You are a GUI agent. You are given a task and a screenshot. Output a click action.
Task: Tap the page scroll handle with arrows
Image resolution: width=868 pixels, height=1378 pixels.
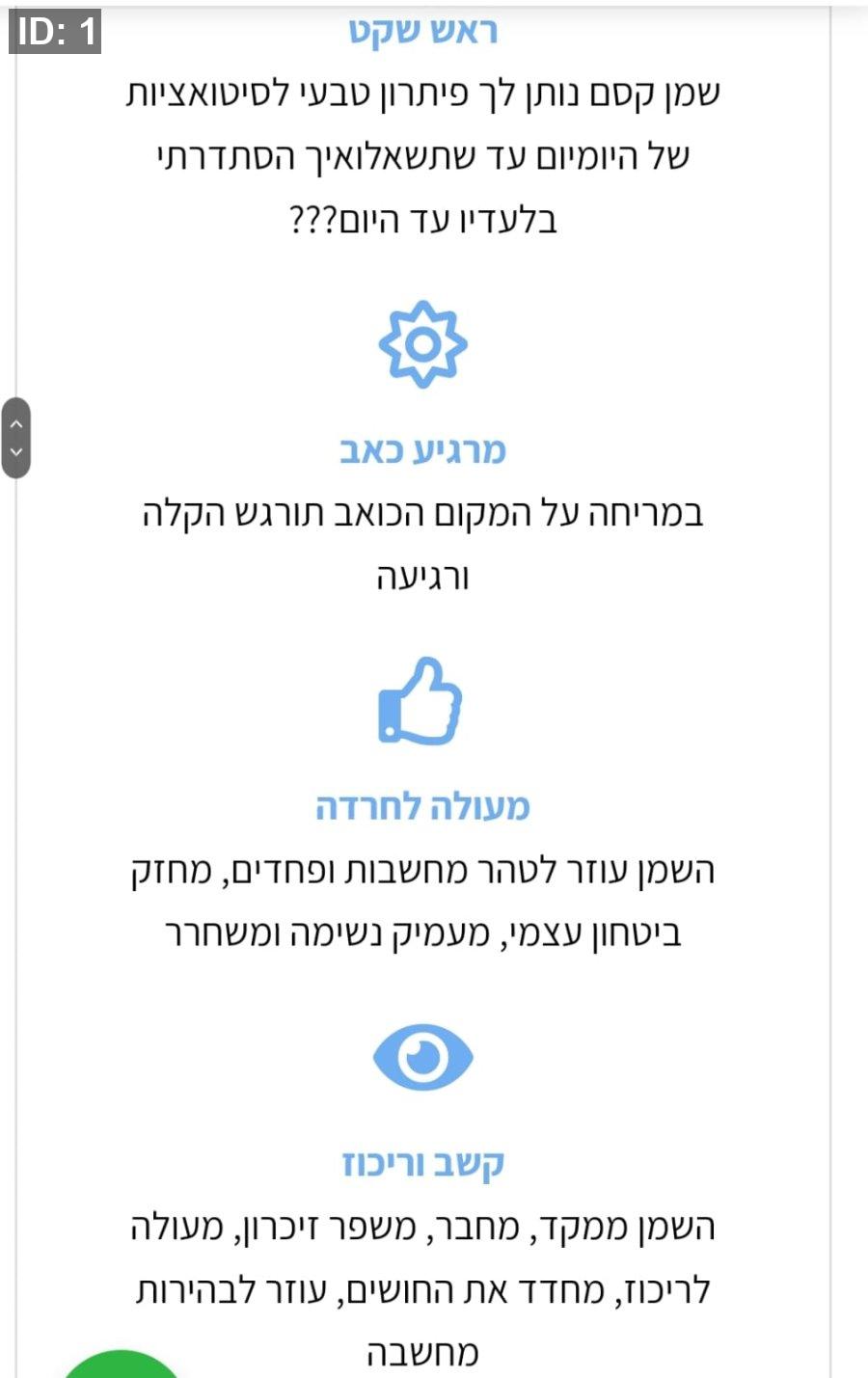[16, 437]
